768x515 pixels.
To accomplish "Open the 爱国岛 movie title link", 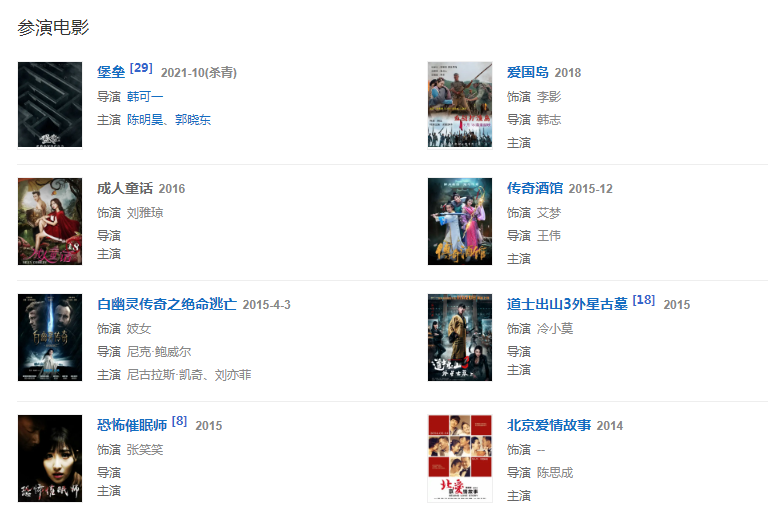I will pos(528,72).
